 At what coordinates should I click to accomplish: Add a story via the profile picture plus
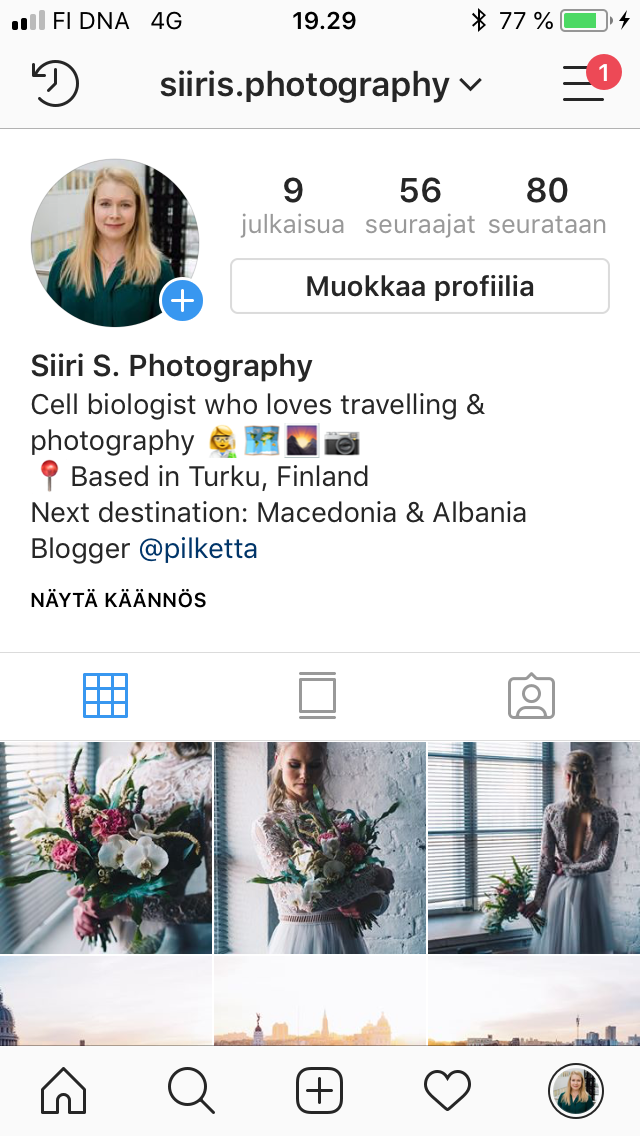[182, 300]
